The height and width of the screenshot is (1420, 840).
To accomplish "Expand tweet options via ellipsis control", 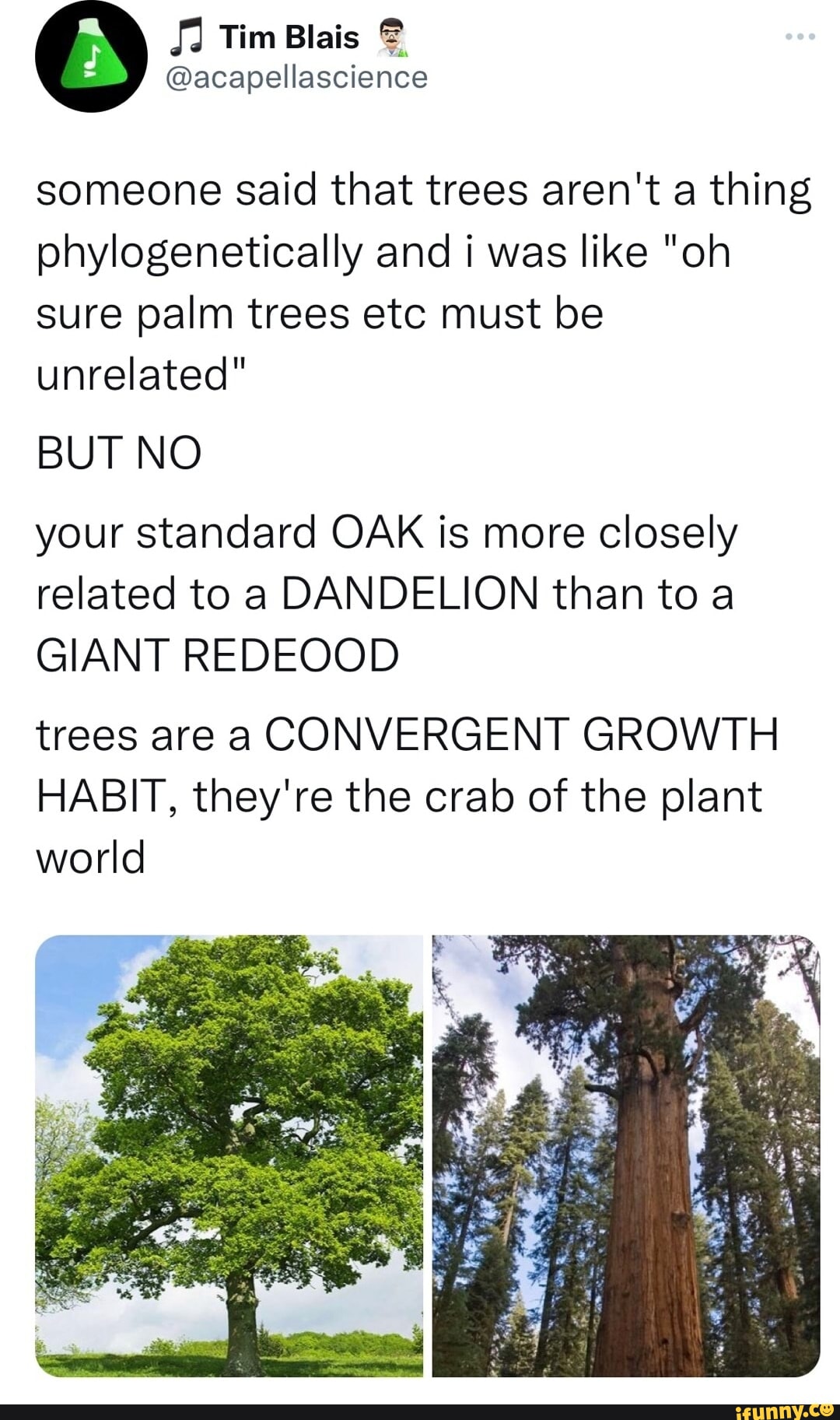I will [x=802, y=35].
